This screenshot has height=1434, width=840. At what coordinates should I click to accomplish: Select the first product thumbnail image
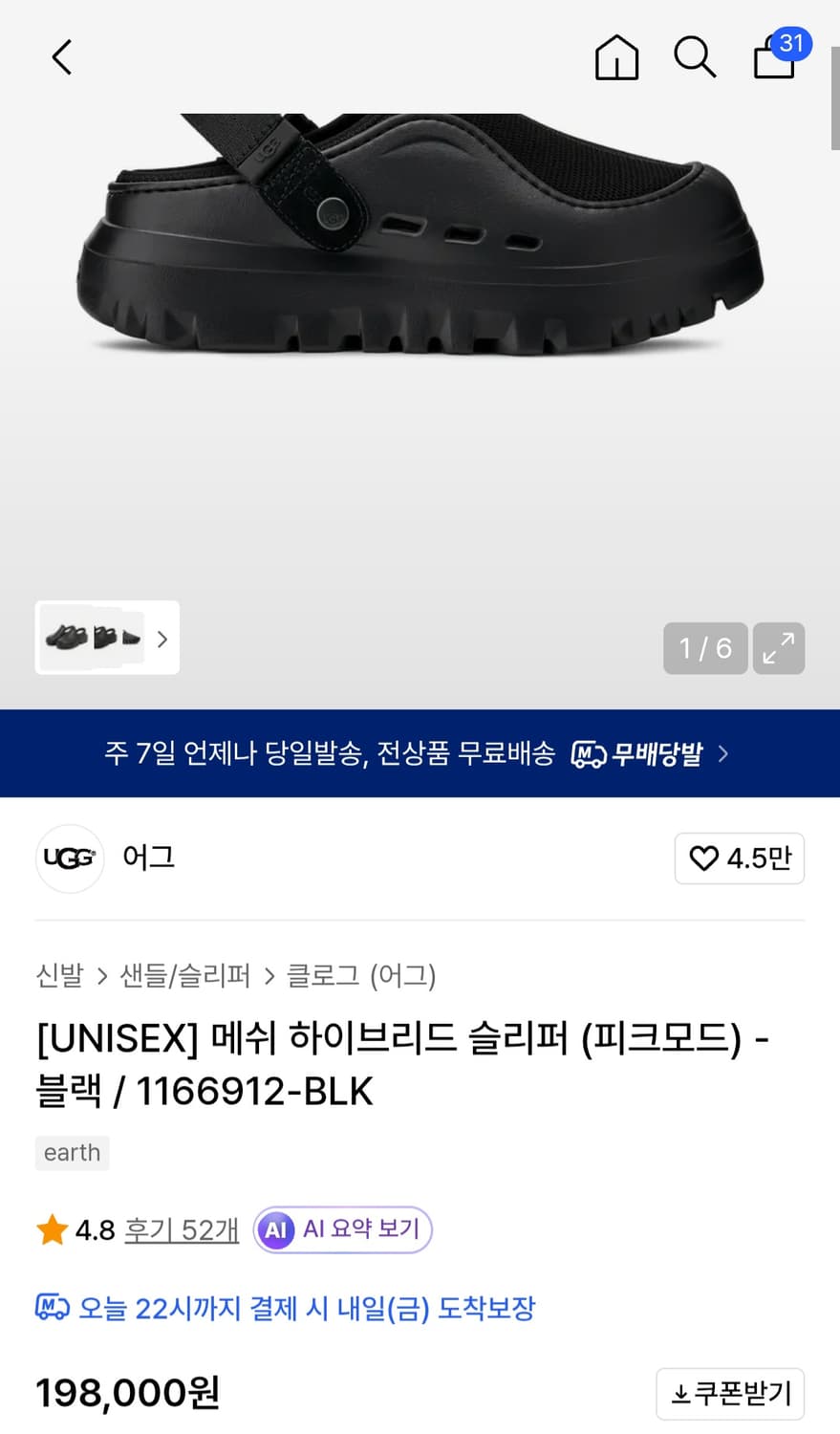[x=65, y=639]
